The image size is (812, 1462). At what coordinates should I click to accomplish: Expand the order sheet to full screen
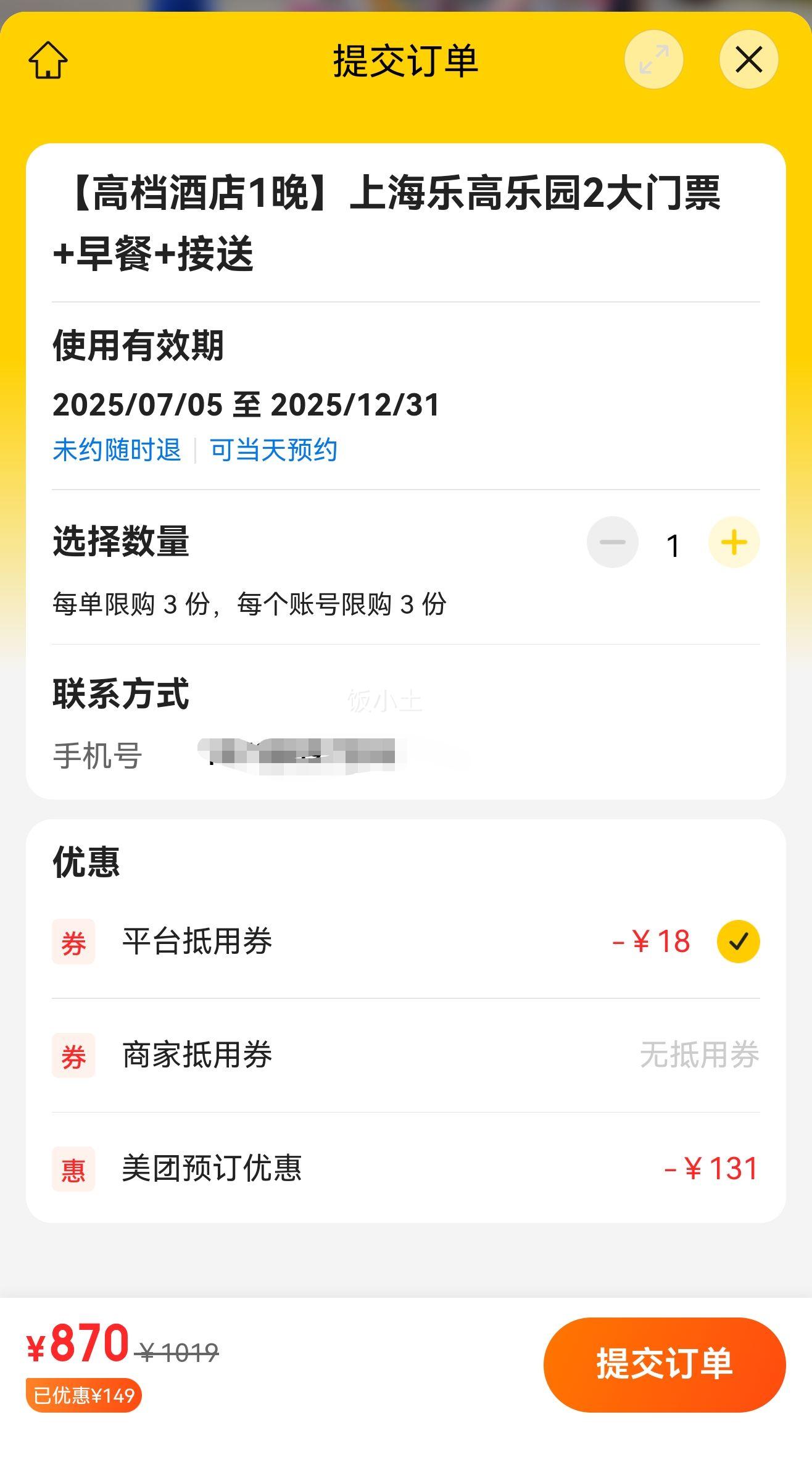pos(653,60)
